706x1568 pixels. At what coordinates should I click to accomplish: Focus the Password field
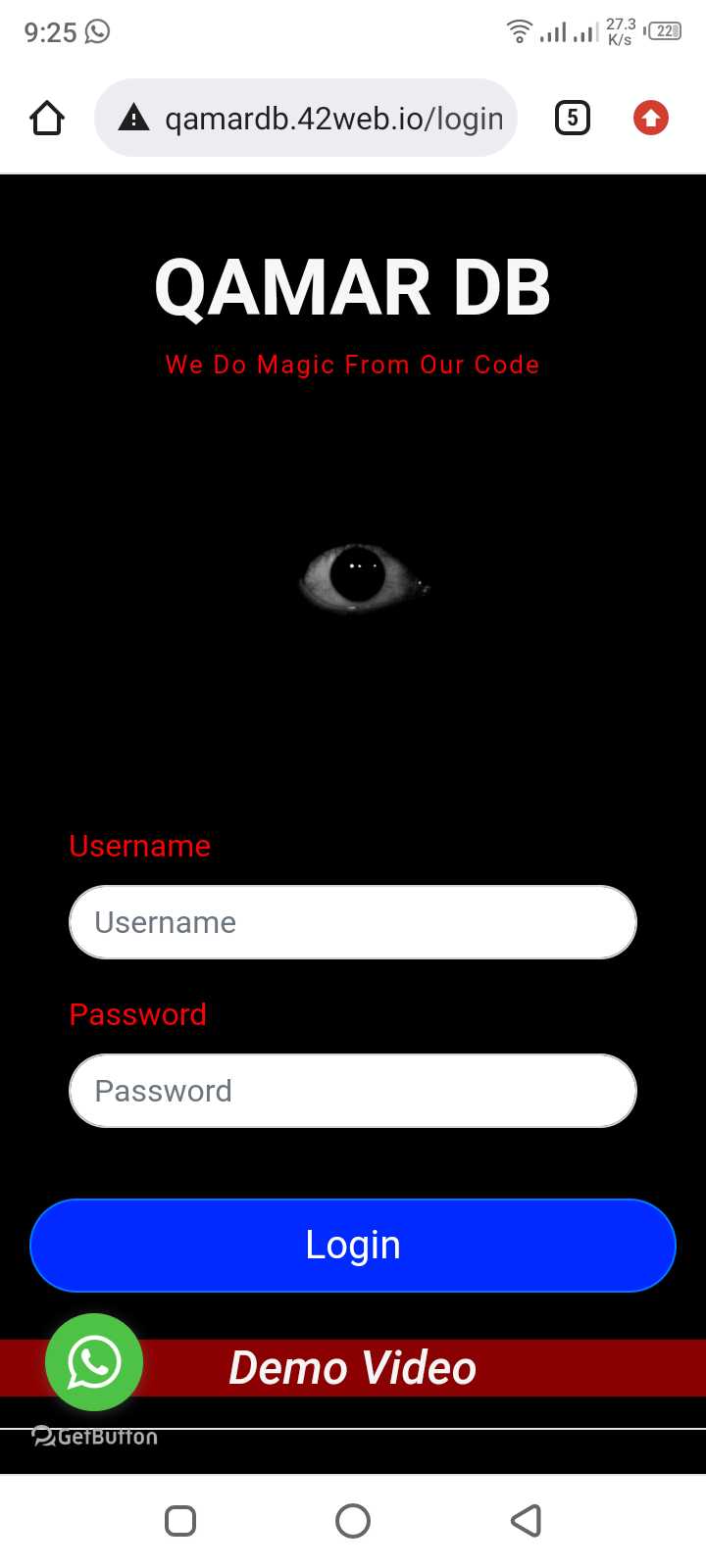click(353, 1091)
